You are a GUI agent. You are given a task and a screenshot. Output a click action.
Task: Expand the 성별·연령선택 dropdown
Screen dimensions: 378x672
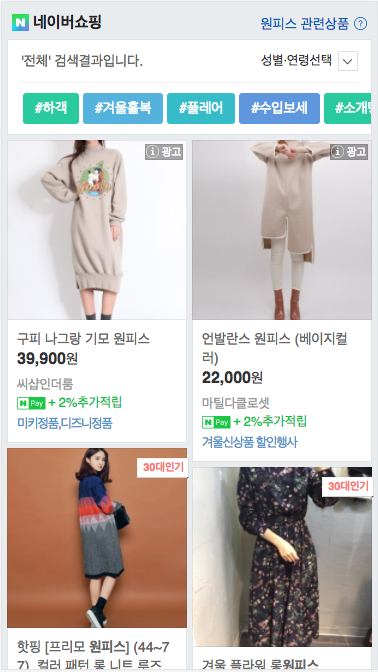click(x=348, y=61)
